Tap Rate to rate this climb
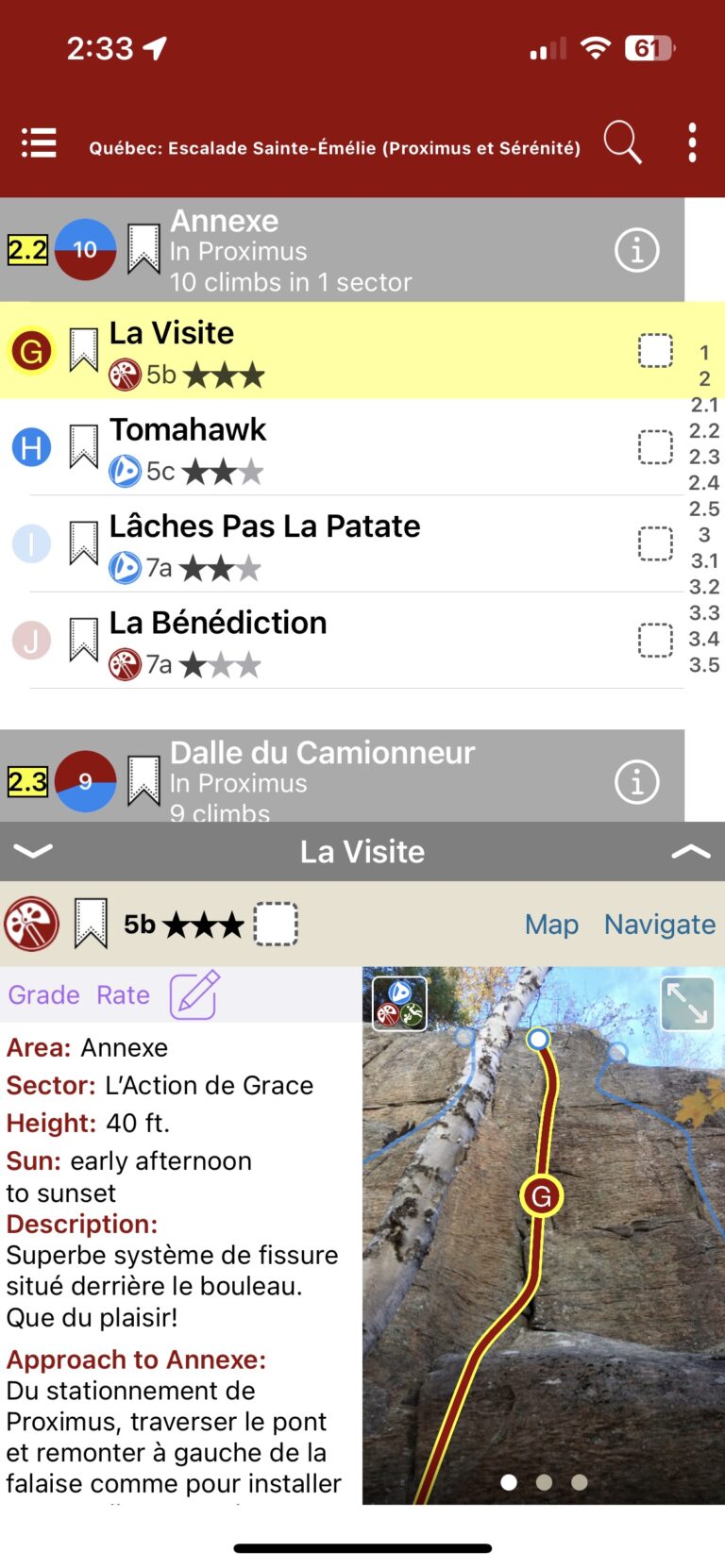 (123, 995)
